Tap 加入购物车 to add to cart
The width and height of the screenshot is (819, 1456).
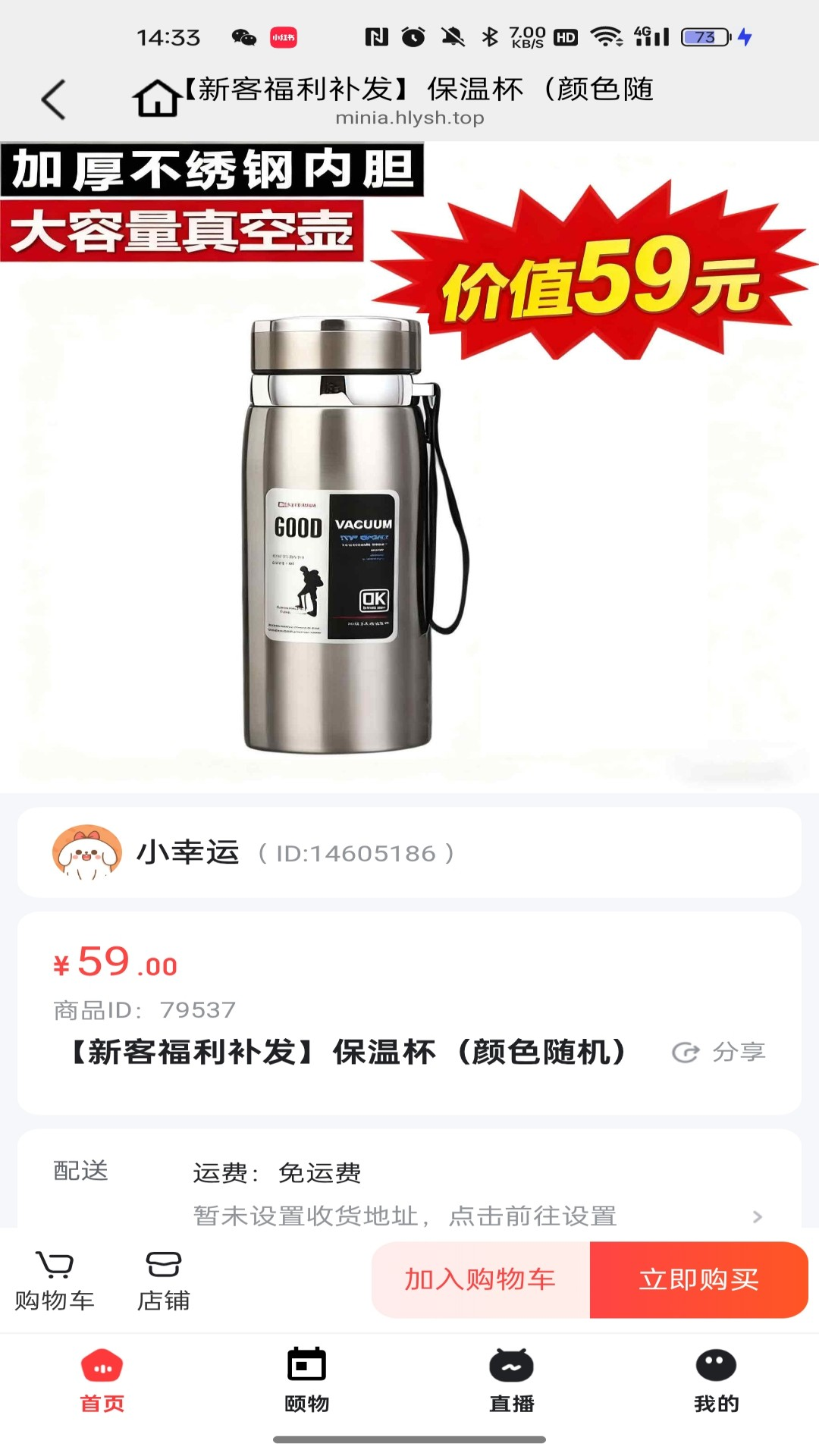point(478,1279)
